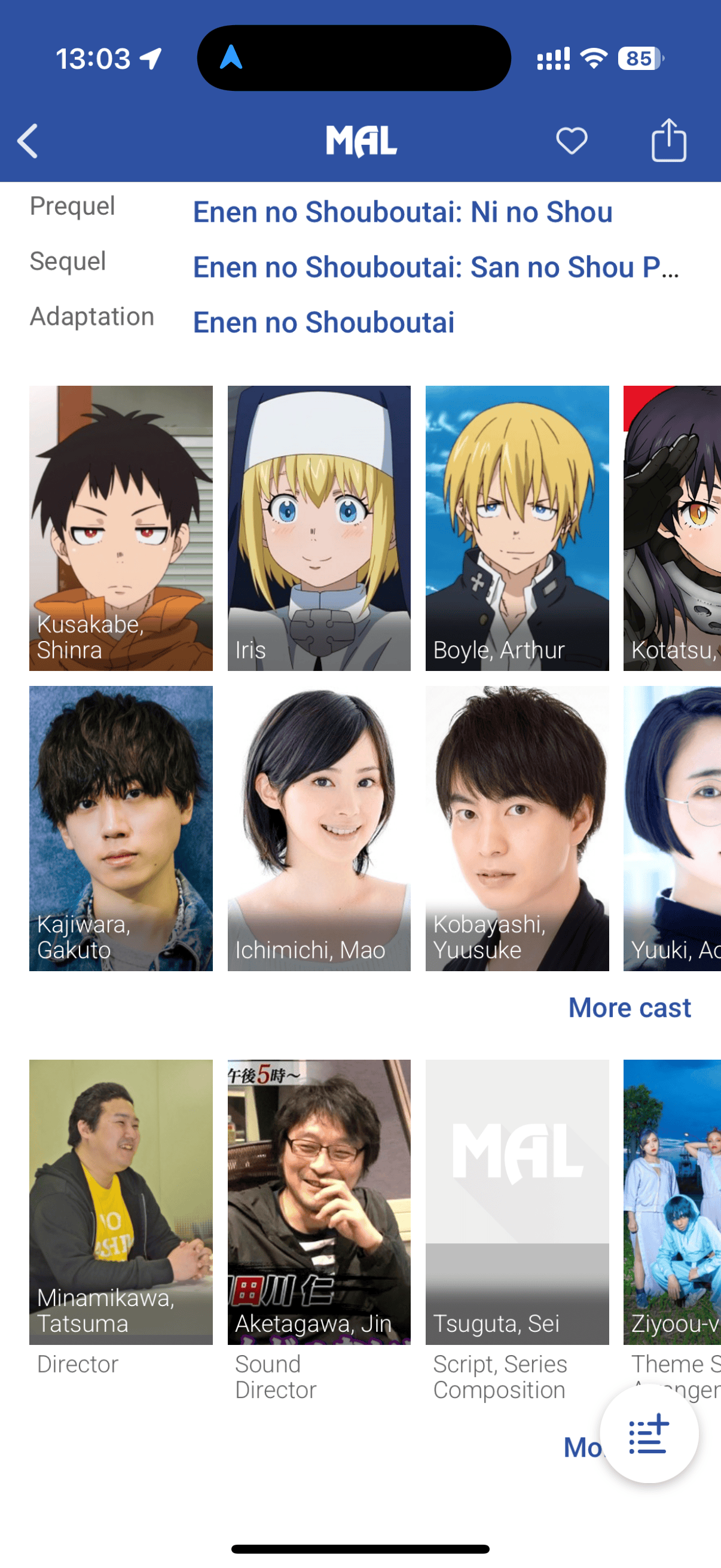Open director Minamikawa, Tatsuma
Screen dimensions: 721x1568
121,1201
